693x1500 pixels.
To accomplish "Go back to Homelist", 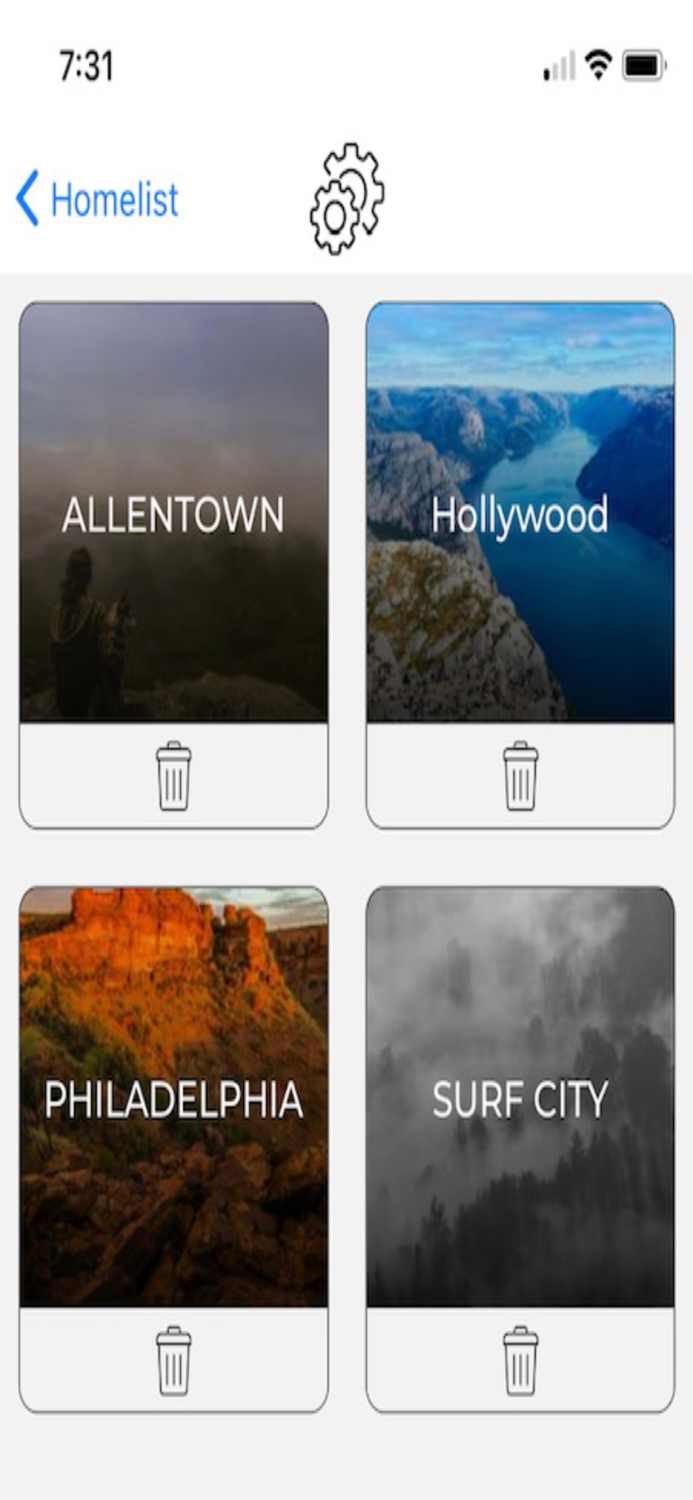I will 97,199.
